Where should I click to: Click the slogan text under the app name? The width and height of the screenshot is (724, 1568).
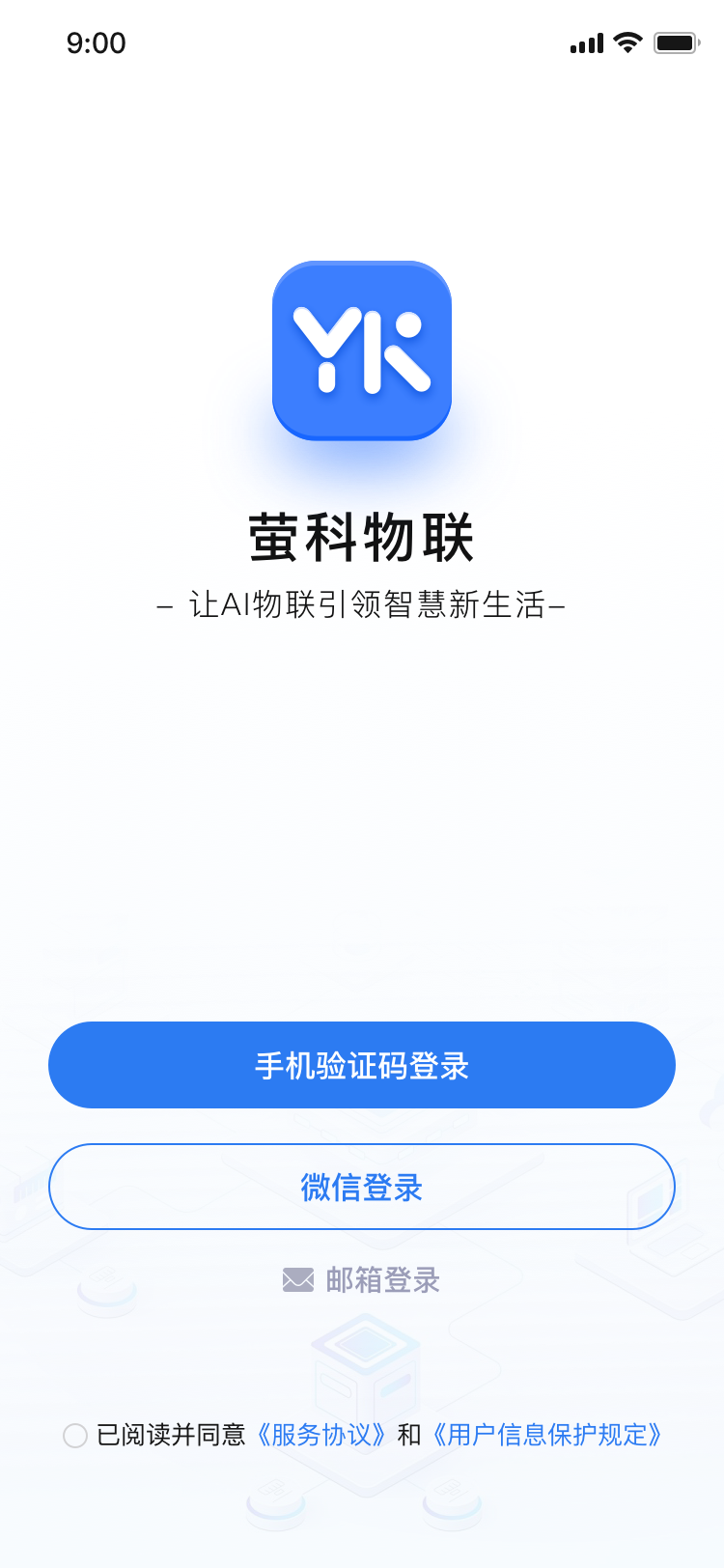(x=362, y=605)
